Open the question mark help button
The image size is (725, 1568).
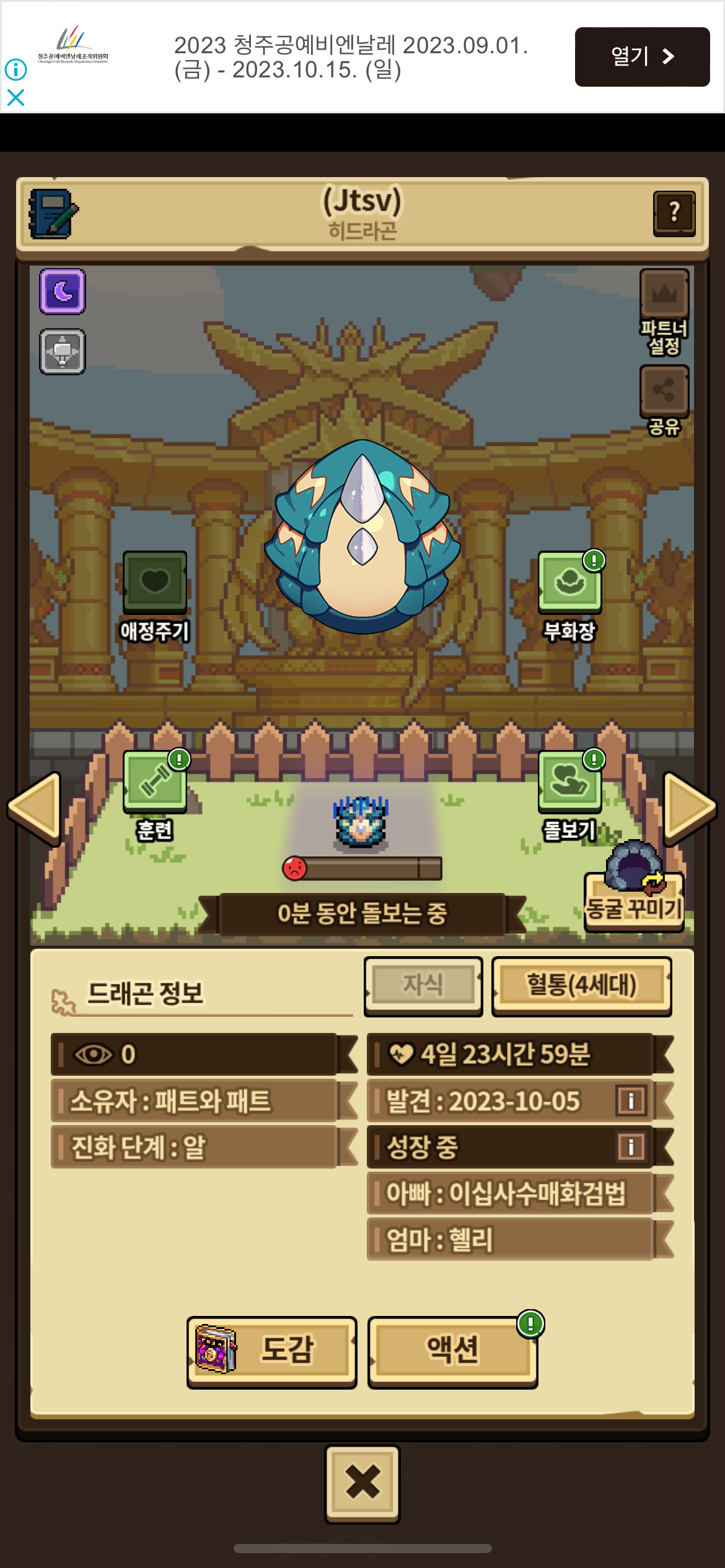pyautogui.click(x=674, y=213)
